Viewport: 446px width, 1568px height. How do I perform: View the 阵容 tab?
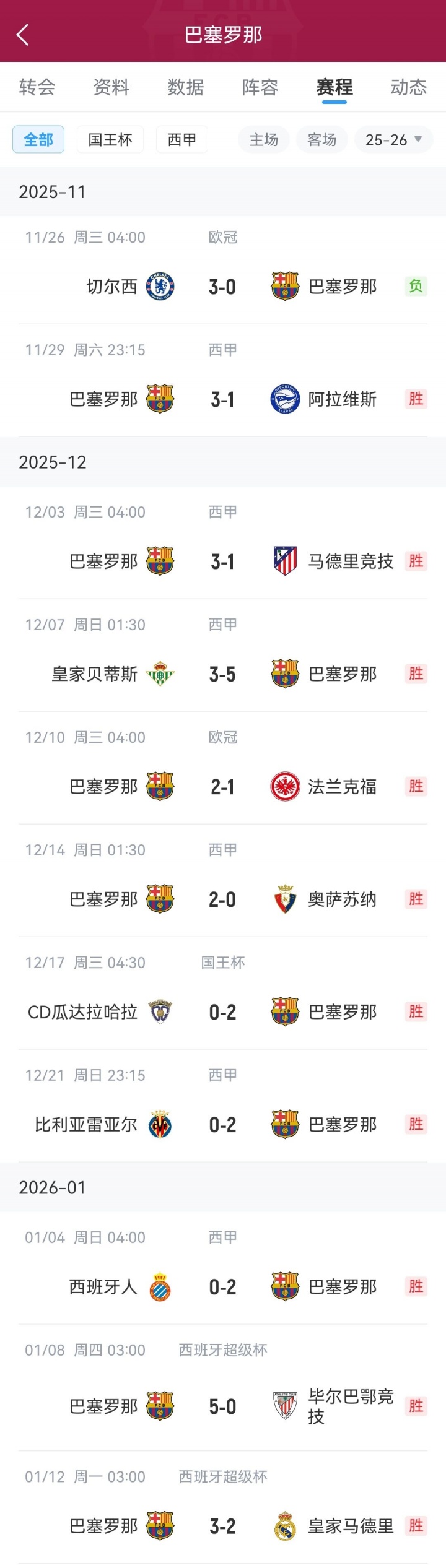(260, 87)
